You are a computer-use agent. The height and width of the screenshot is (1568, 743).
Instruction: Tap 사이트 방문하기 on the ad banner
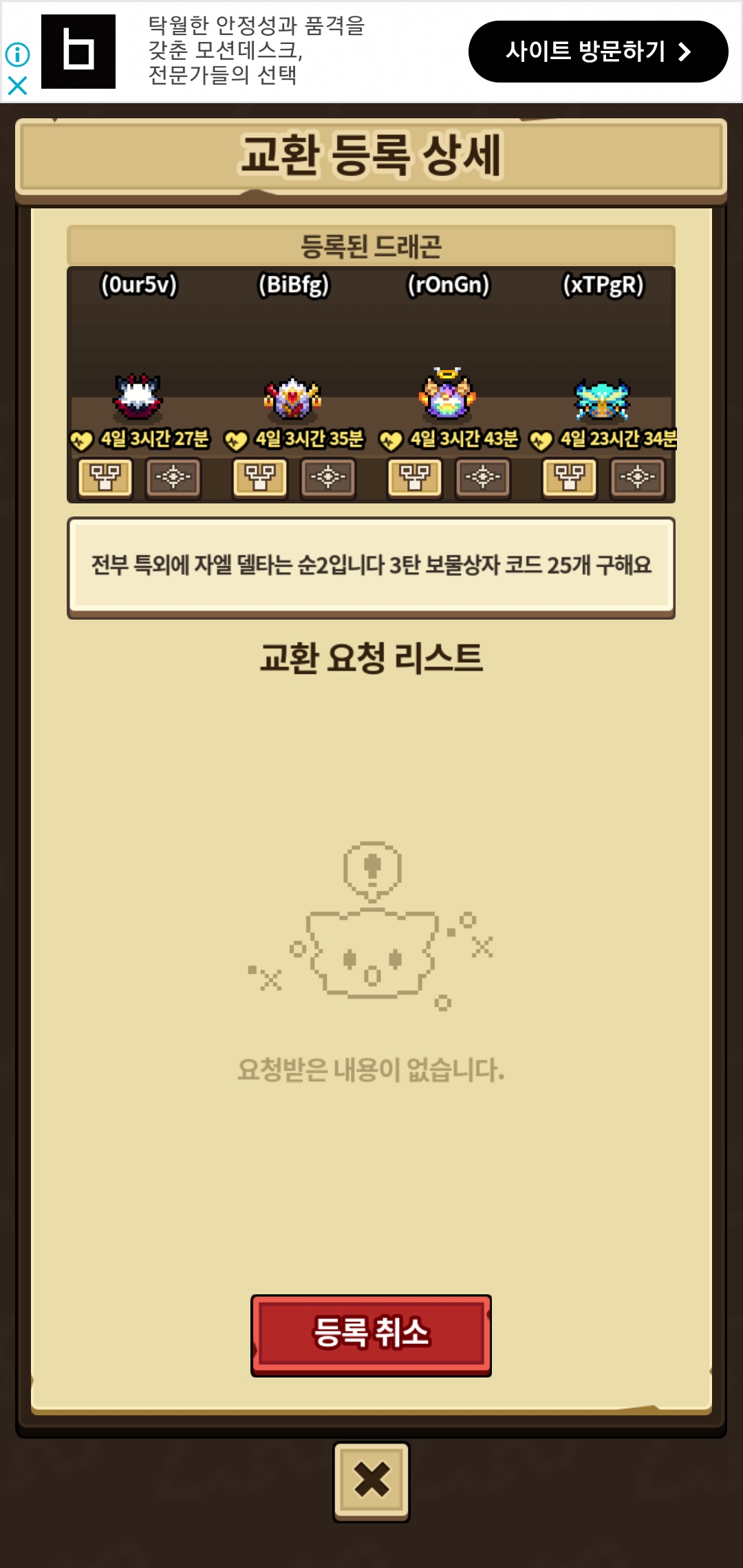(598, 52)
